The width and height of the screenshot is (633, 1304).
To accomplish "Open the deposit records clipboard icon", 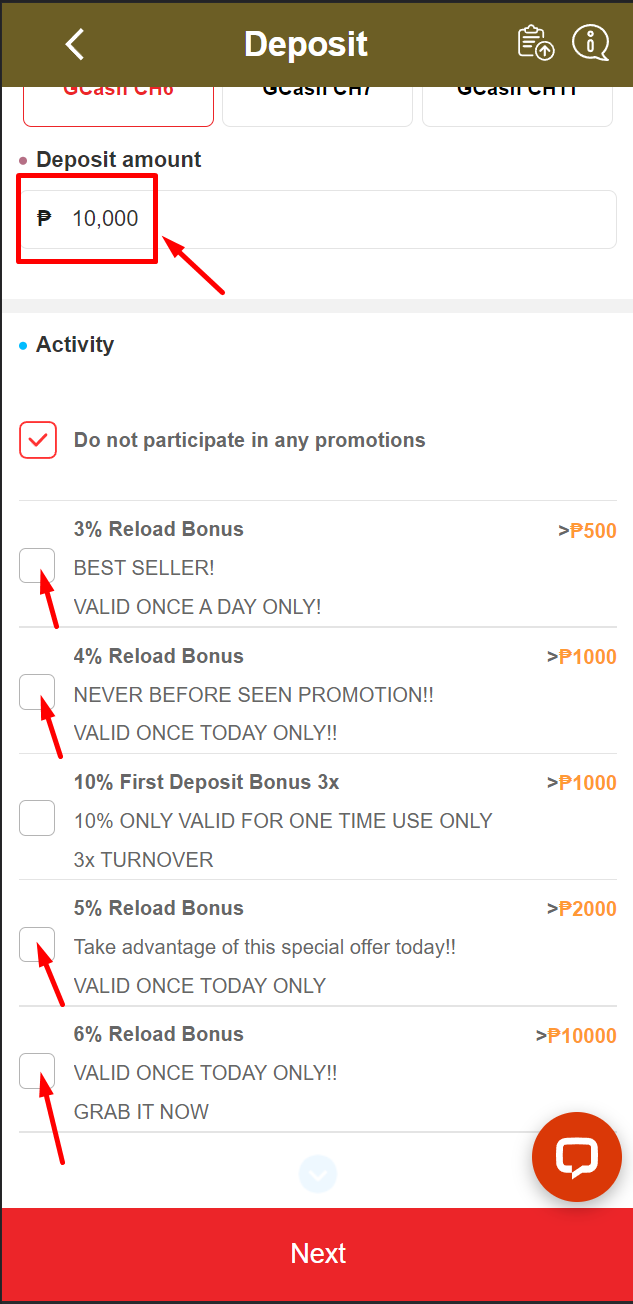I will click(x=535, y=43).
